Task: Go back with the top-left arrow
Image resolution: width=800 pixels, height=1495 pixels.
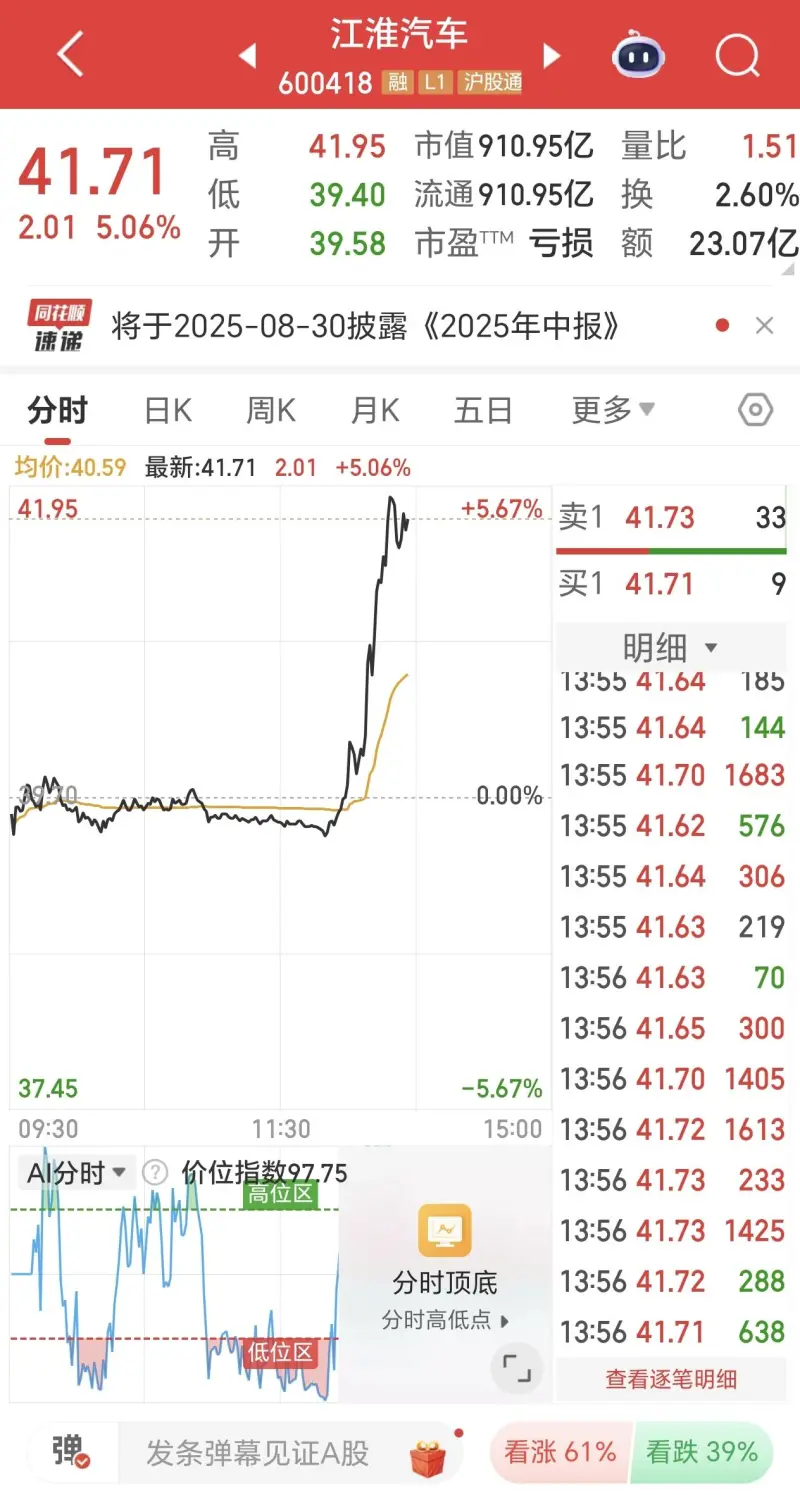Action: [70, 55]
